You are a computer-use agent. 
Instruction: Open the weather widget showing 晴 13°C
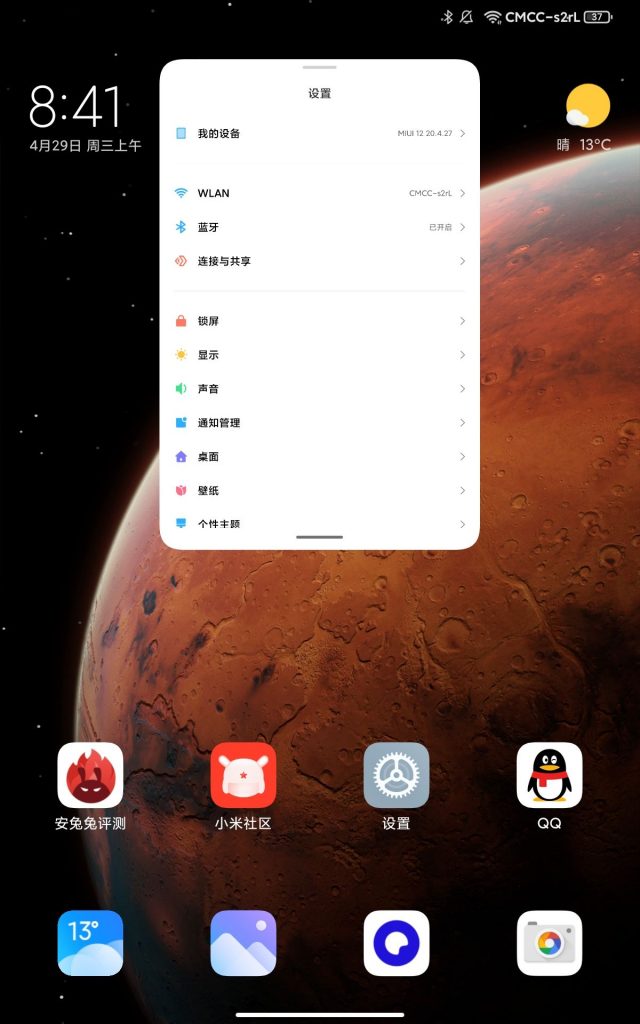(x=586, y=118)
